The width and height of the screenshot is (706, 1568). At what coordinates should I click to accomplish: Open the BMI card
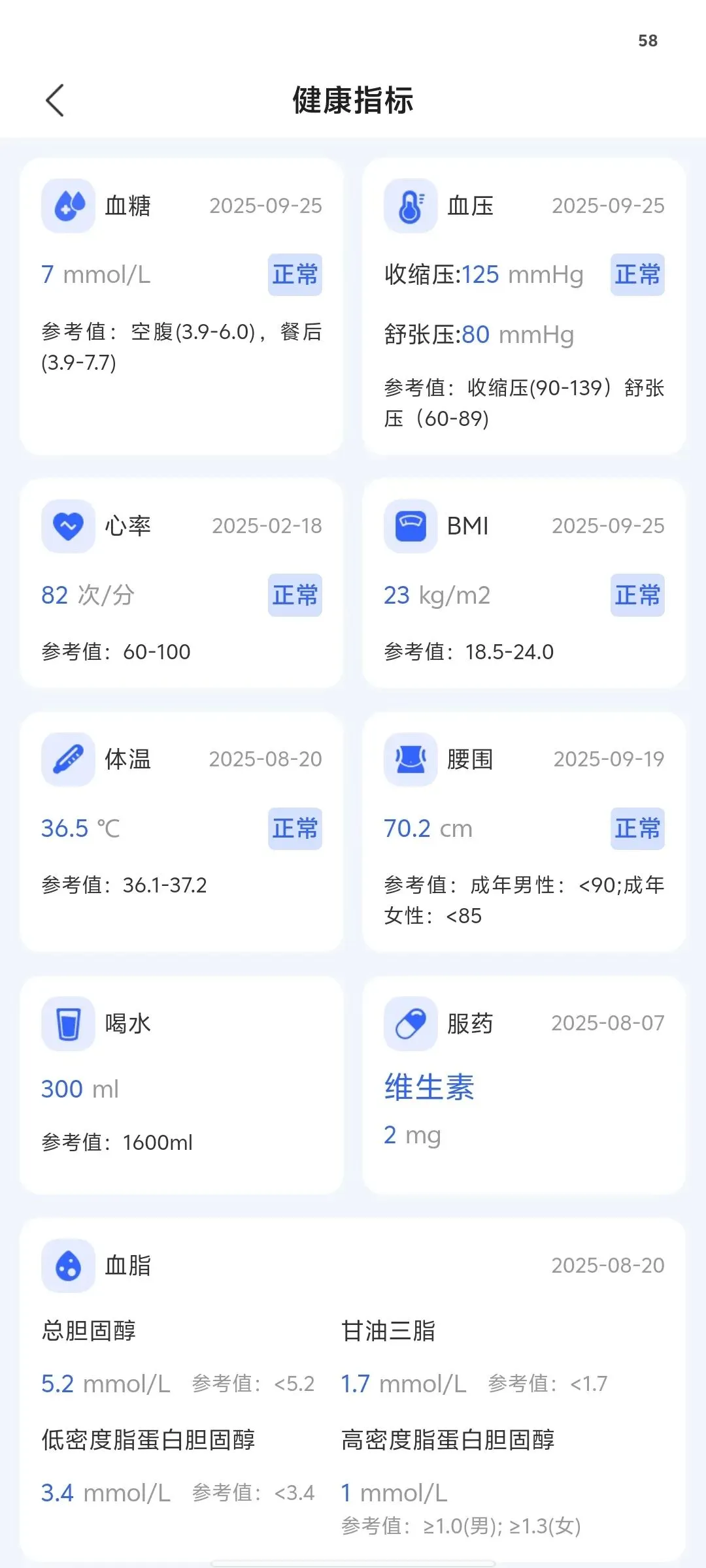coord(524,583)
